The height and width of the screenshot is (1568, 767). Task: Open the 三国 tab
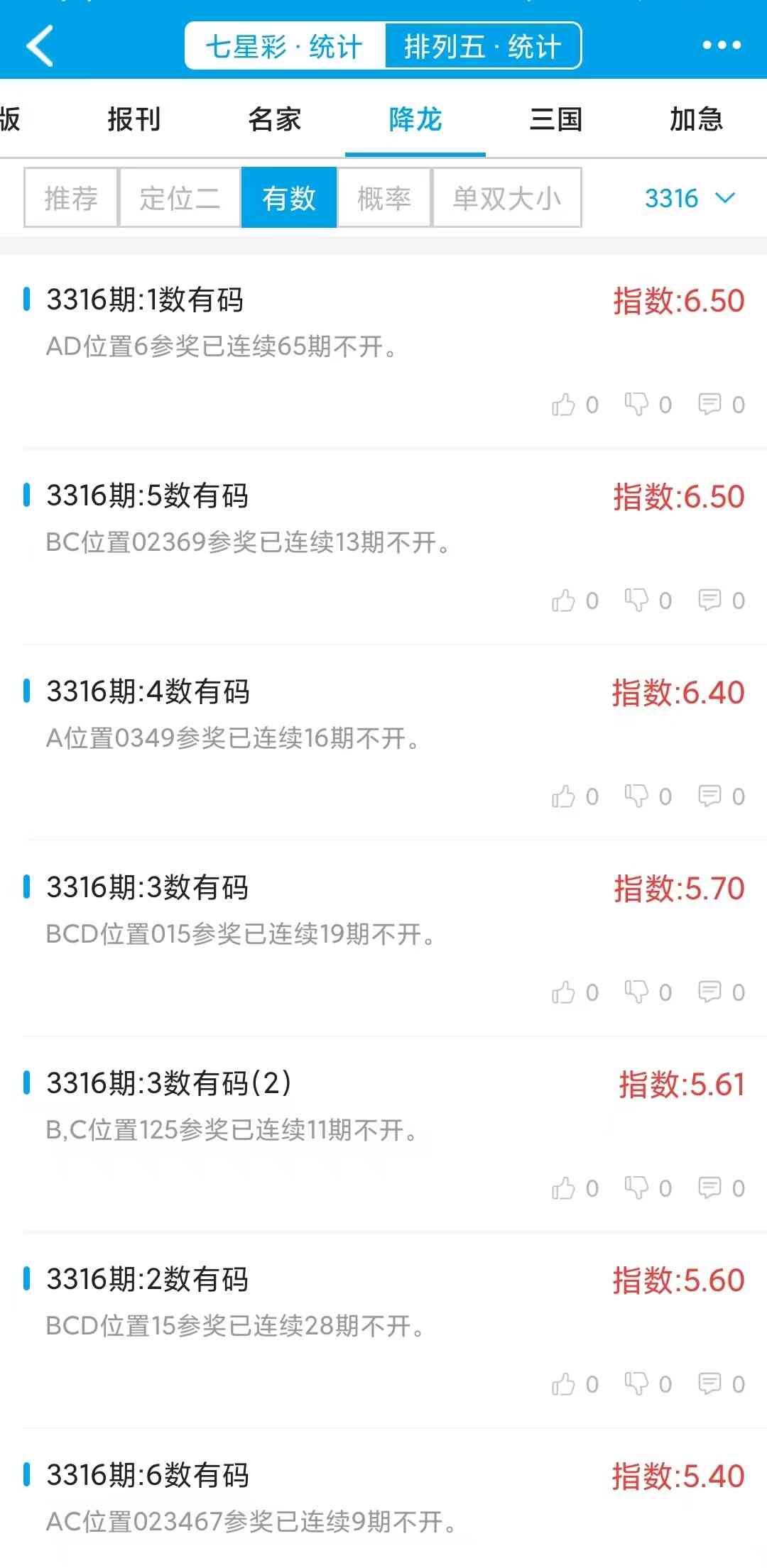point(555,119)
